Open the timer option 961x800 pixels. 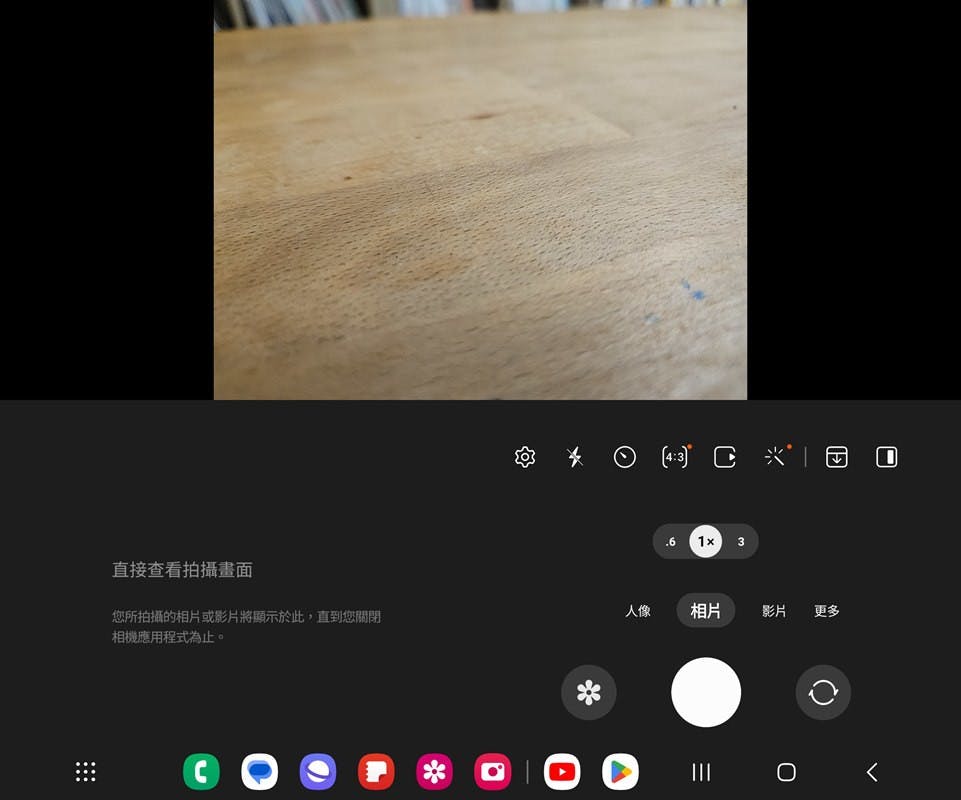coord(625,457)
